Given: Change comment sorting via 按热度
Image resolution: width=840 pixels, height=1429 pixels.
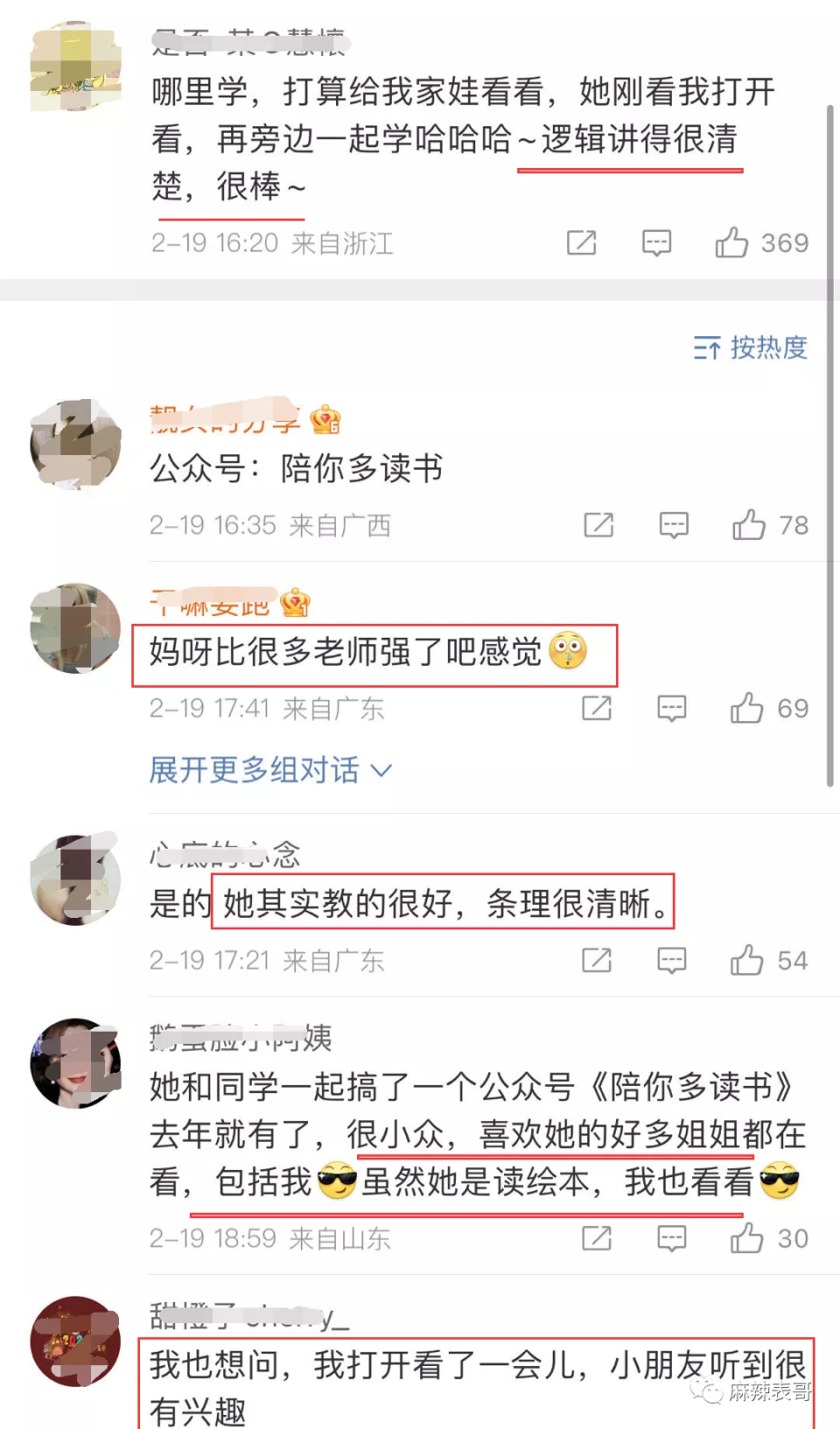Looking at the screenshot, I should click(750, 347).
